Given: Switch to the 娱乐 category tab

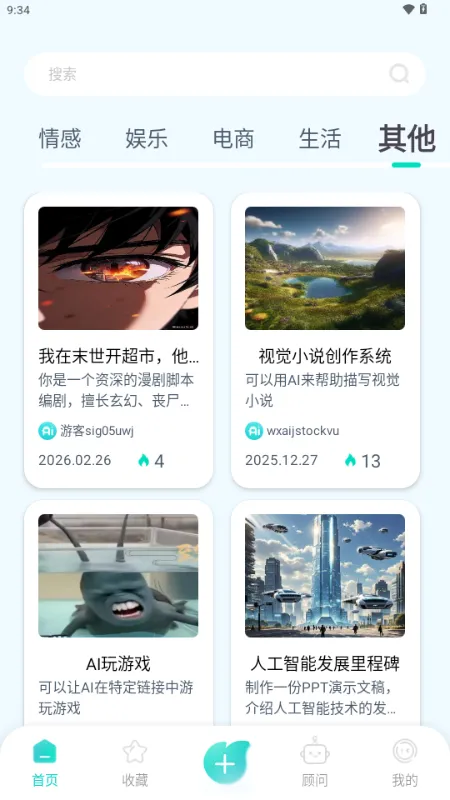Looking at the screenshot, I should click(x=146, y=138).
